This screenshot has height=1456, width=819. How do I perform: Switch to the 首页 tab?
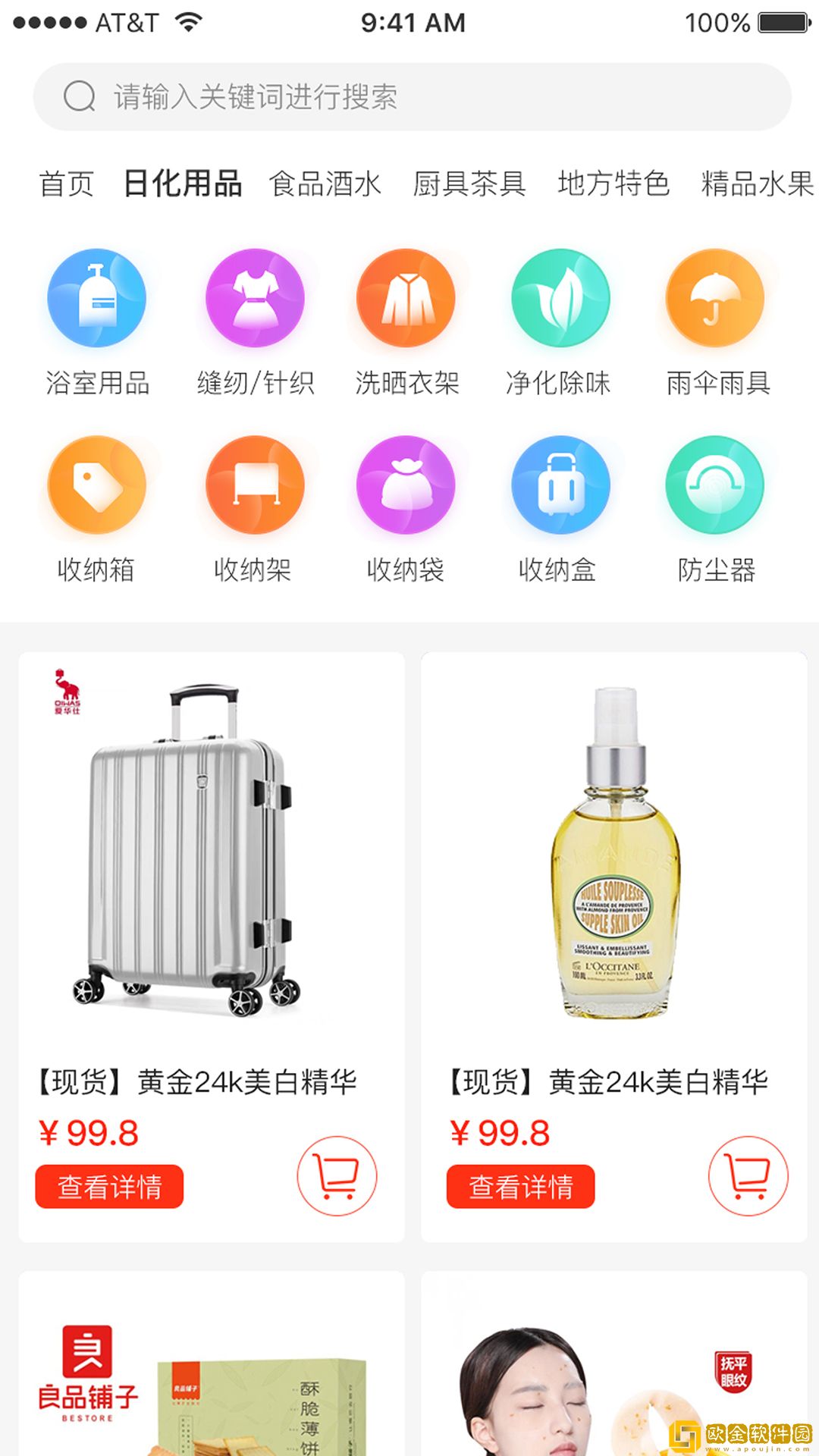point(67,182)
